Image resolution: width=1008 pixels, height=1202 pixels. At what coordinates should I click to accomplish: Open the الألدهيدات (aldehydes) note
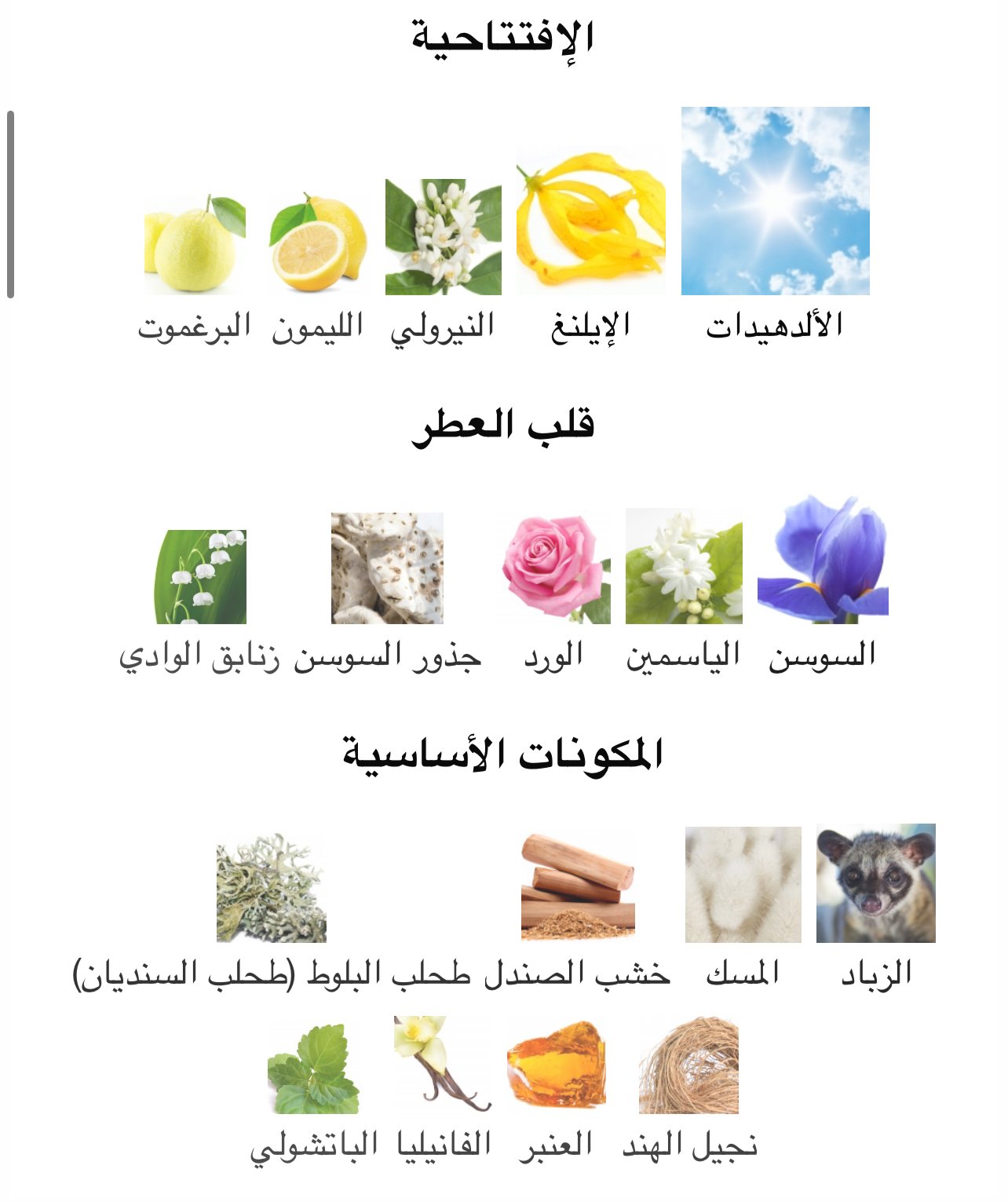click(x=775, y=202)
